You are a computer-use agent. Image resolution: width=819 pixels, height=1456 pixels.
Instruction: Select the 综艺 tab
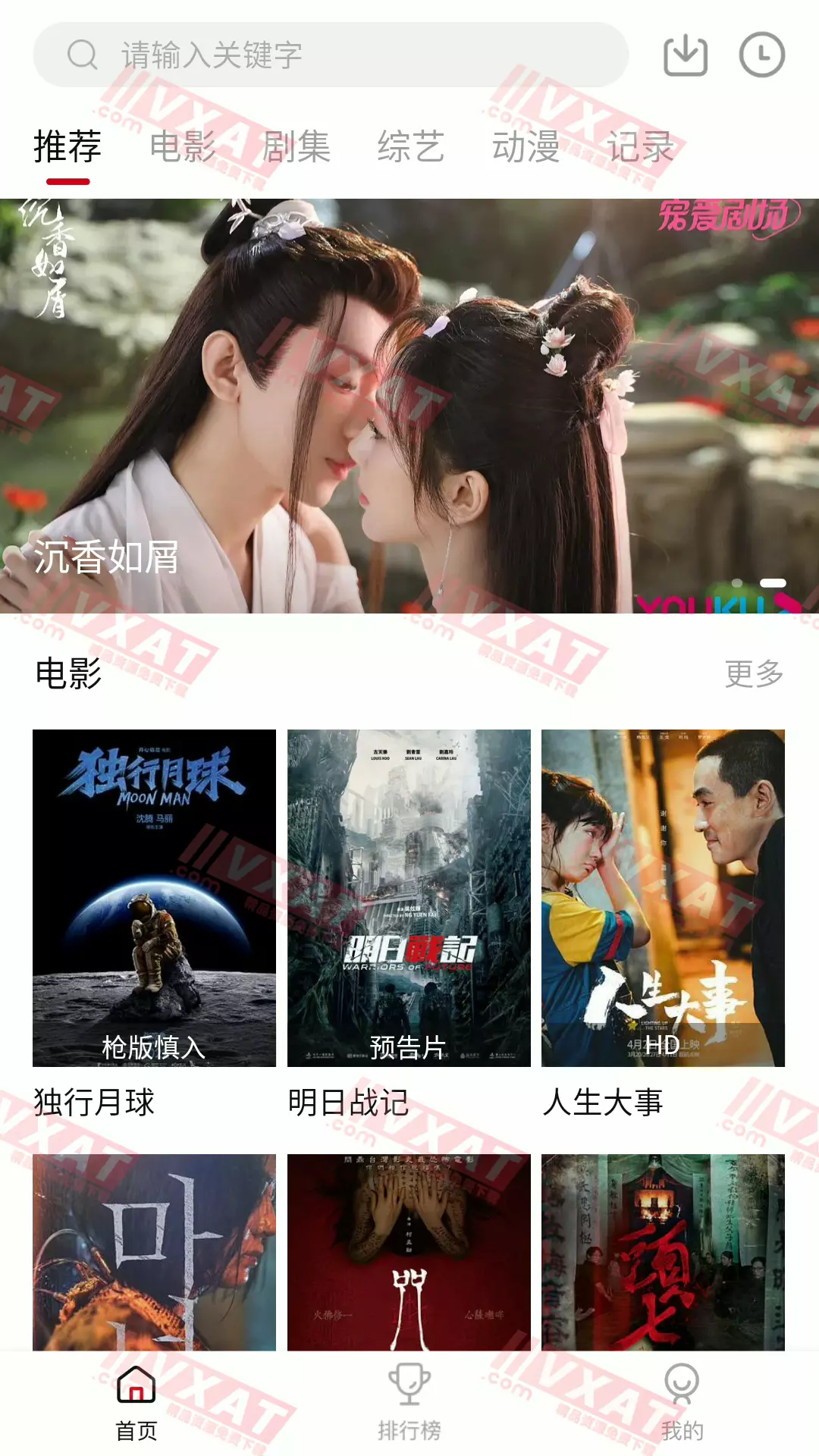[411, 146]
